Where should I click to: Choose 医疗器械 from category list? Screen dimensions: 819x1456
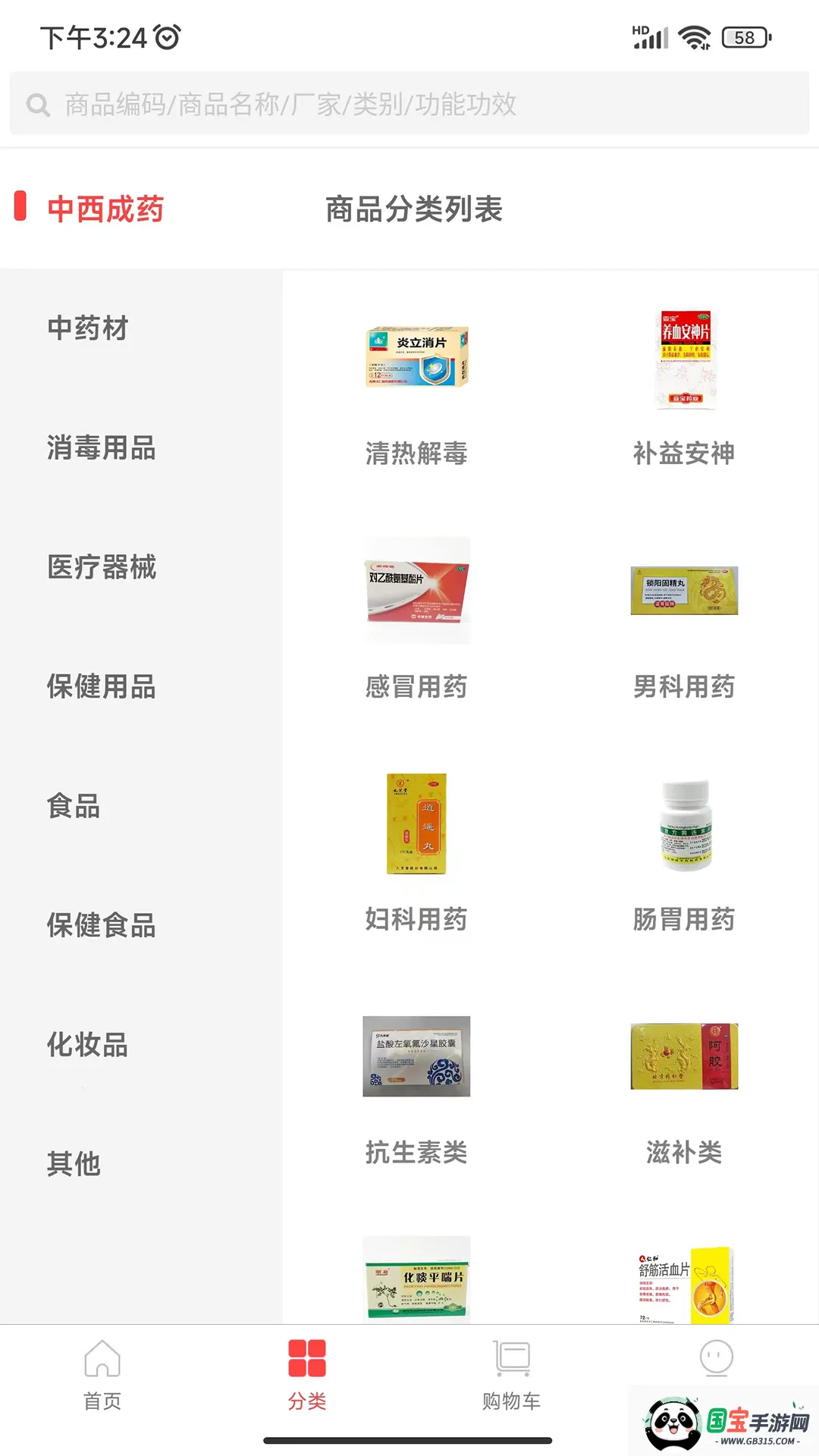(x=102, y=568)
